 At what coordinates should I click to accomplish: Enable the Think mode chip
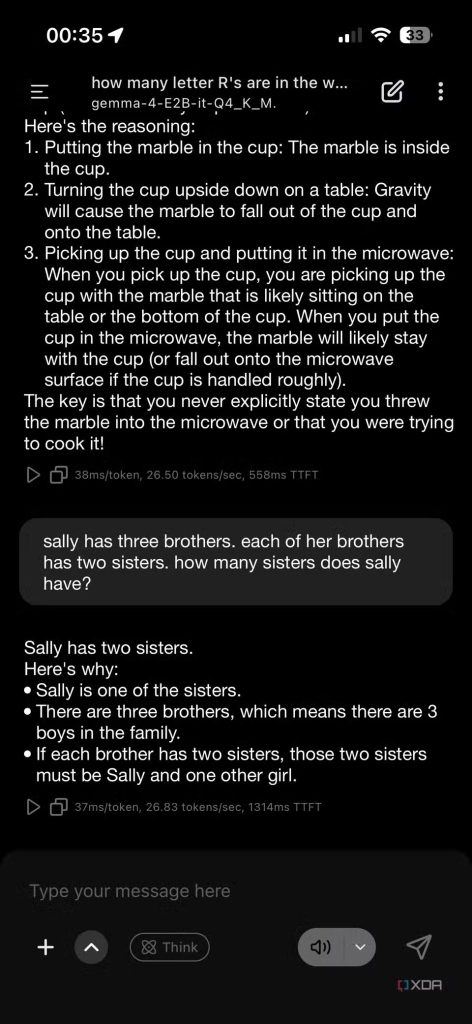pyautogui.click(x=170, y=947)
